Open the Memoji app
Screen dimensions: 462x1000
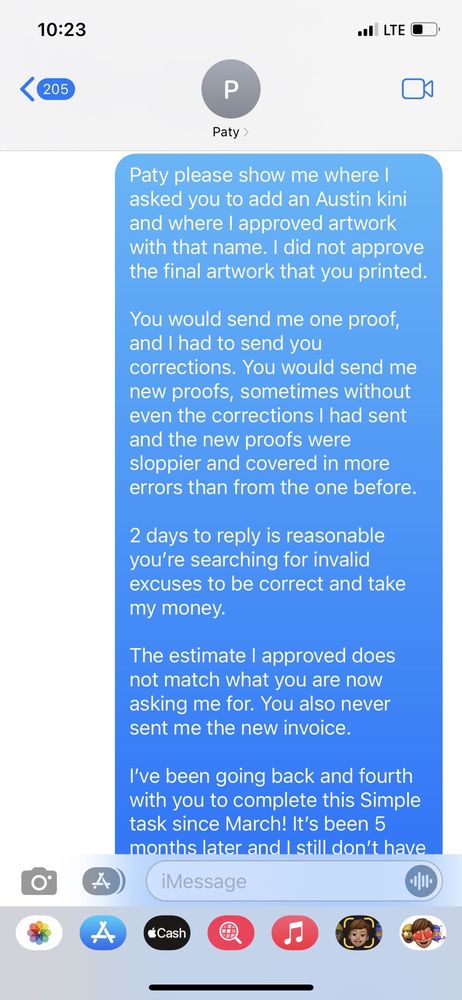pos(358,932)
